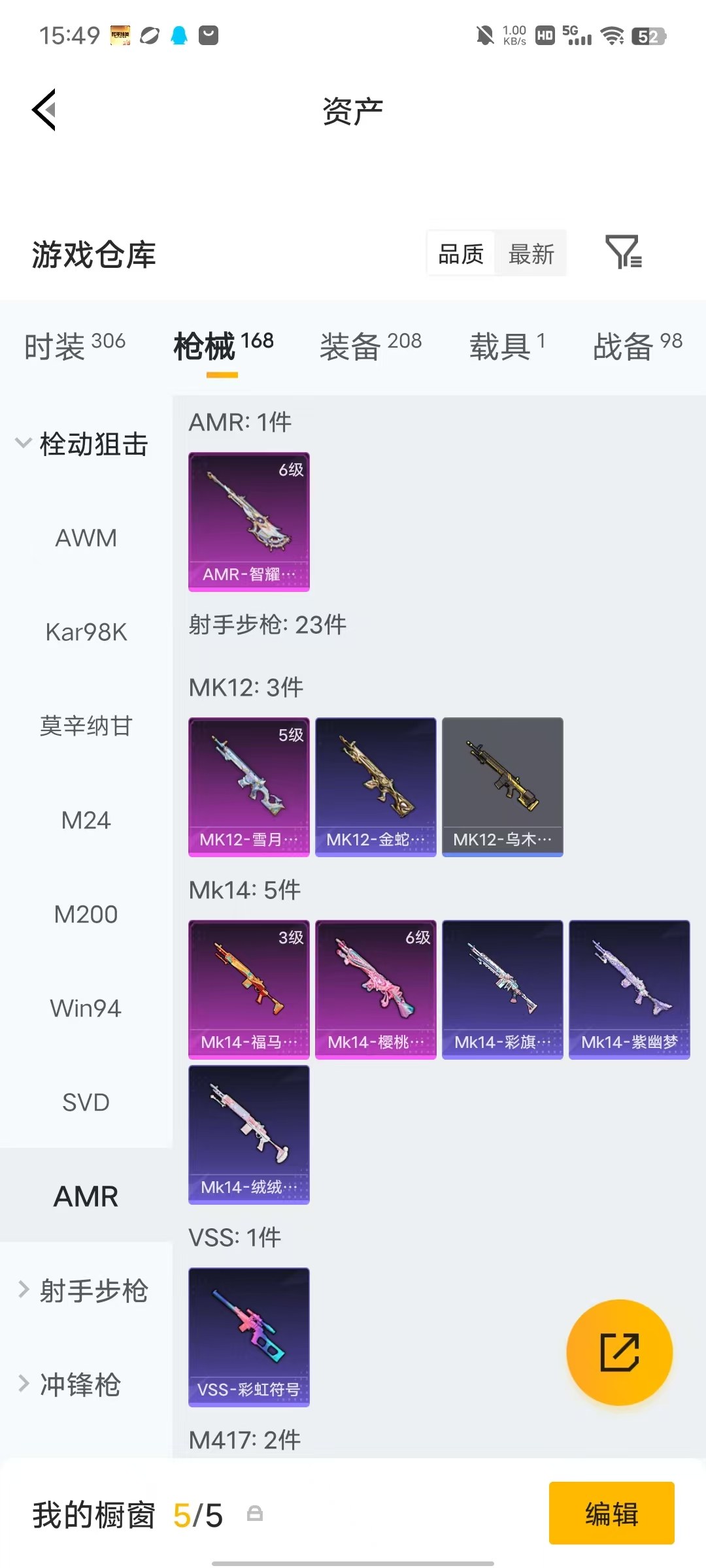Sort by 最新
The image size is (706, 1568).
(x=531, y=253)
